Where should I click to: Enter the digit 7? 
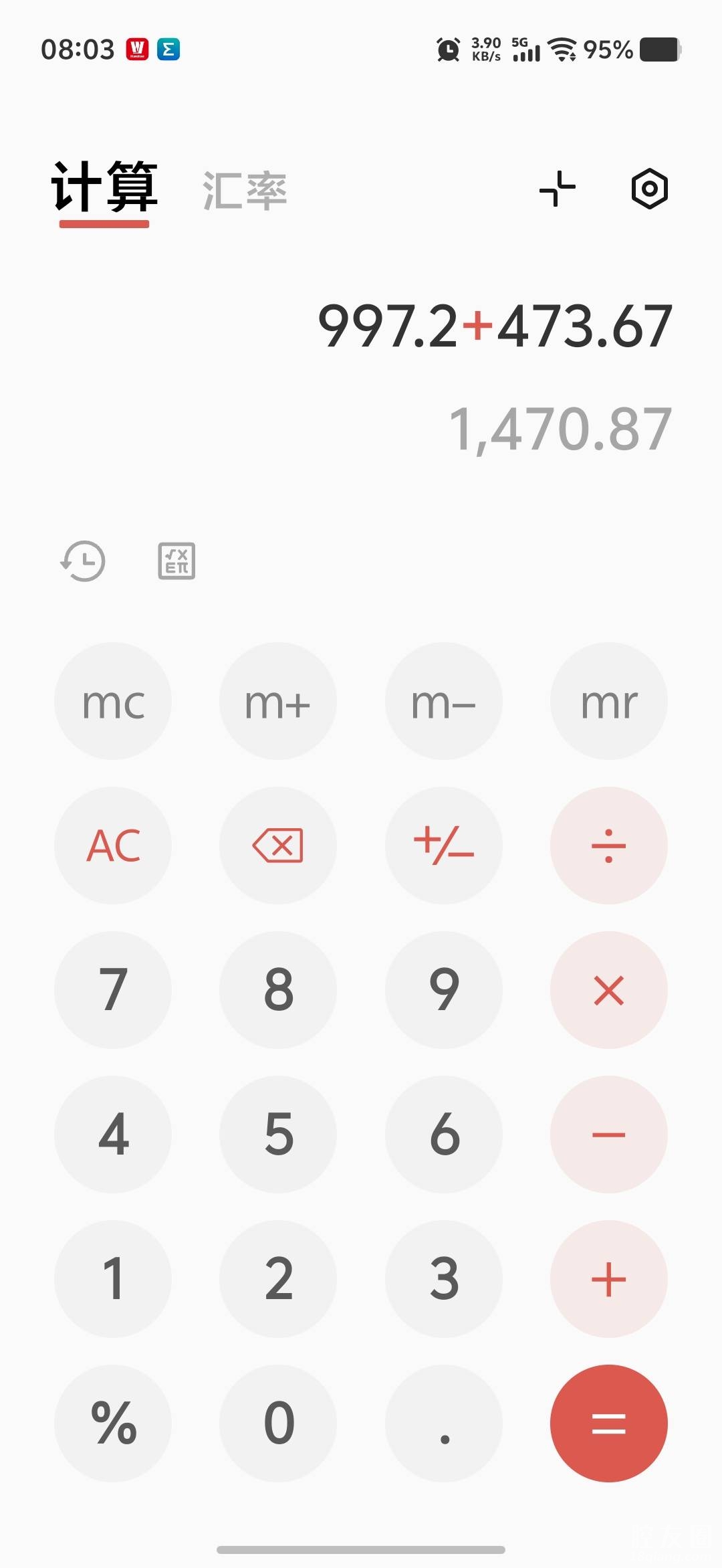click(113, 990)
